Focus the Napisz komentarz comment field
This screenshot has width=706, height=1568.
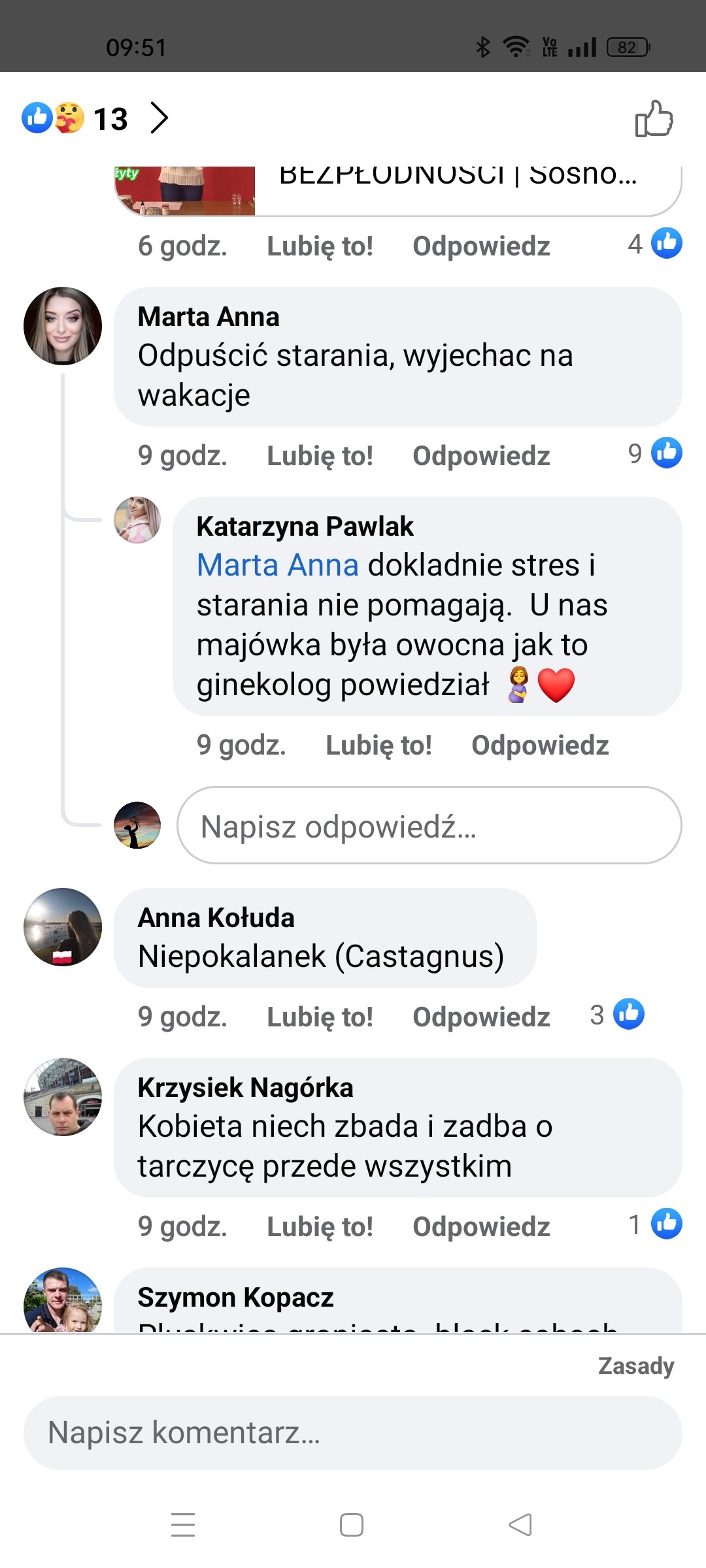point(353,1433)
